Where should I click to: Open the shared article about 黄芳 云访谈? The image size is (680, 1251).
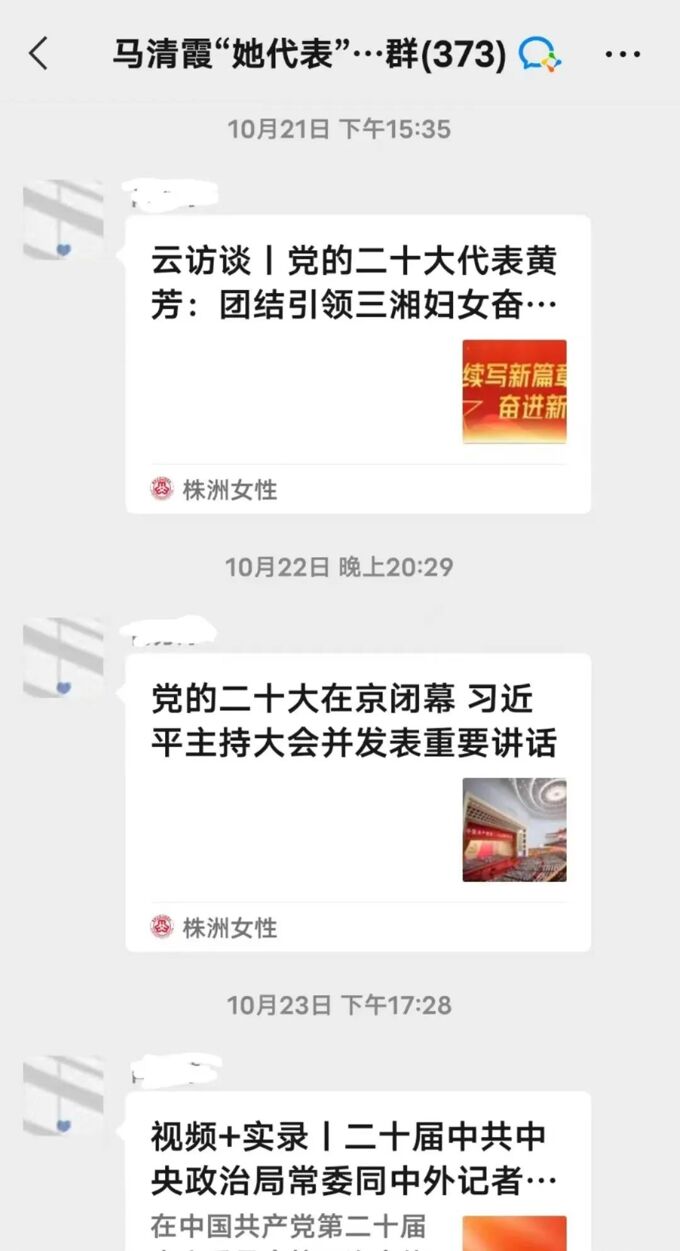[x=358, y=364]
